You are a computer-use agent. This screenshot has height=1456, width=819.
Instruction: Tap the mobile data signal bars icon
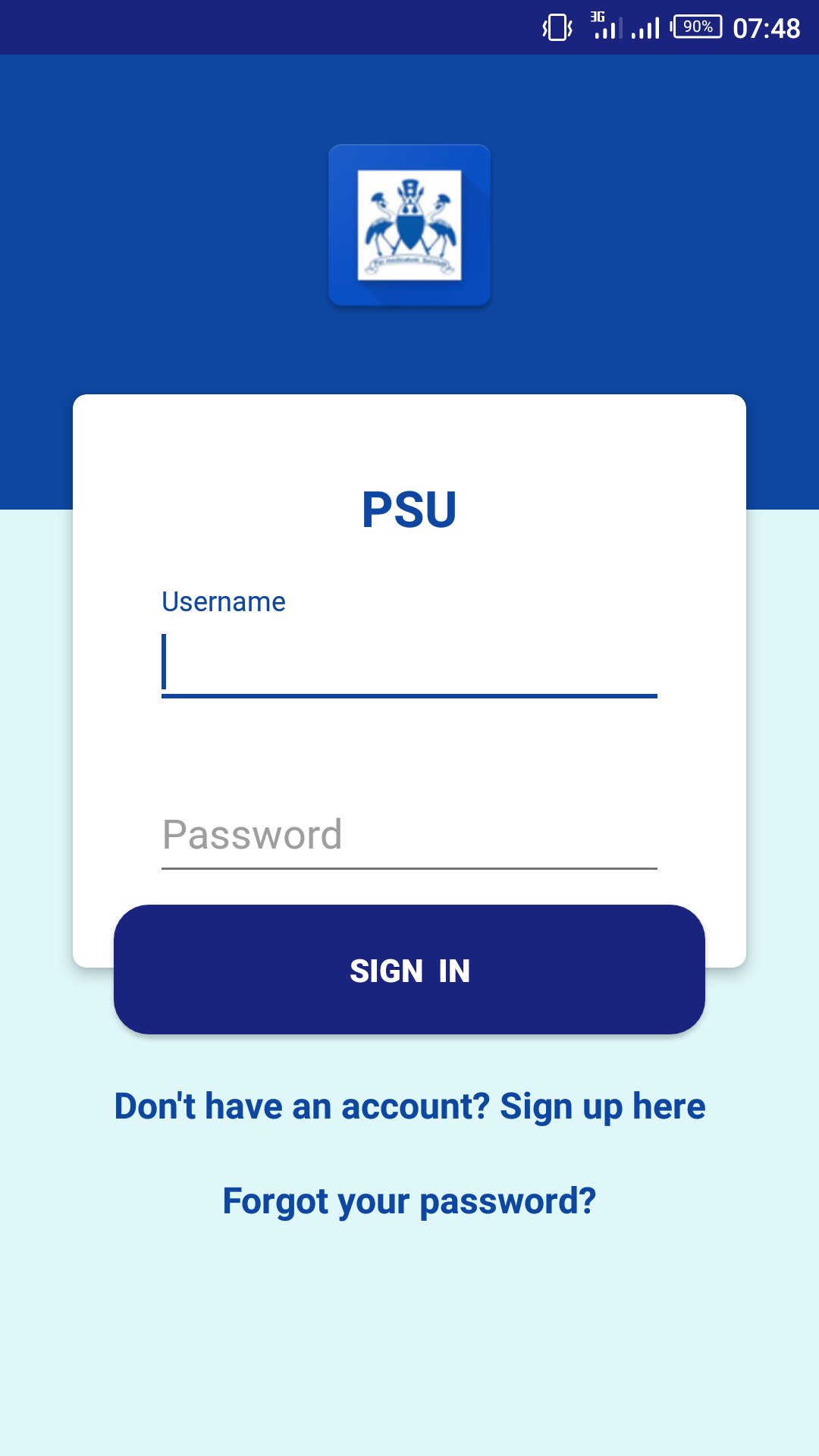click(607, 32)
